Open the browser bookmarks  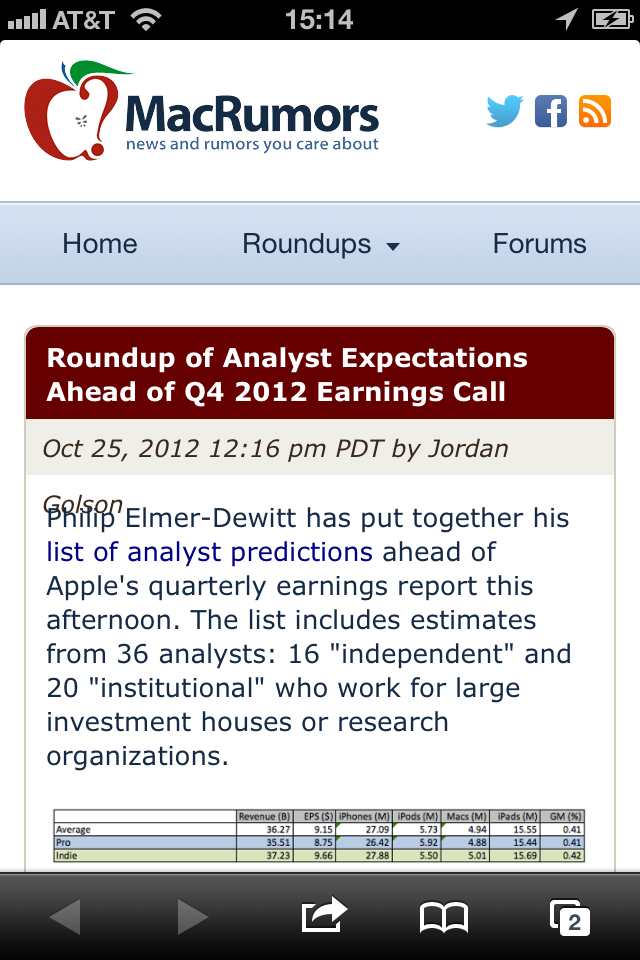[x=444, y=918]
